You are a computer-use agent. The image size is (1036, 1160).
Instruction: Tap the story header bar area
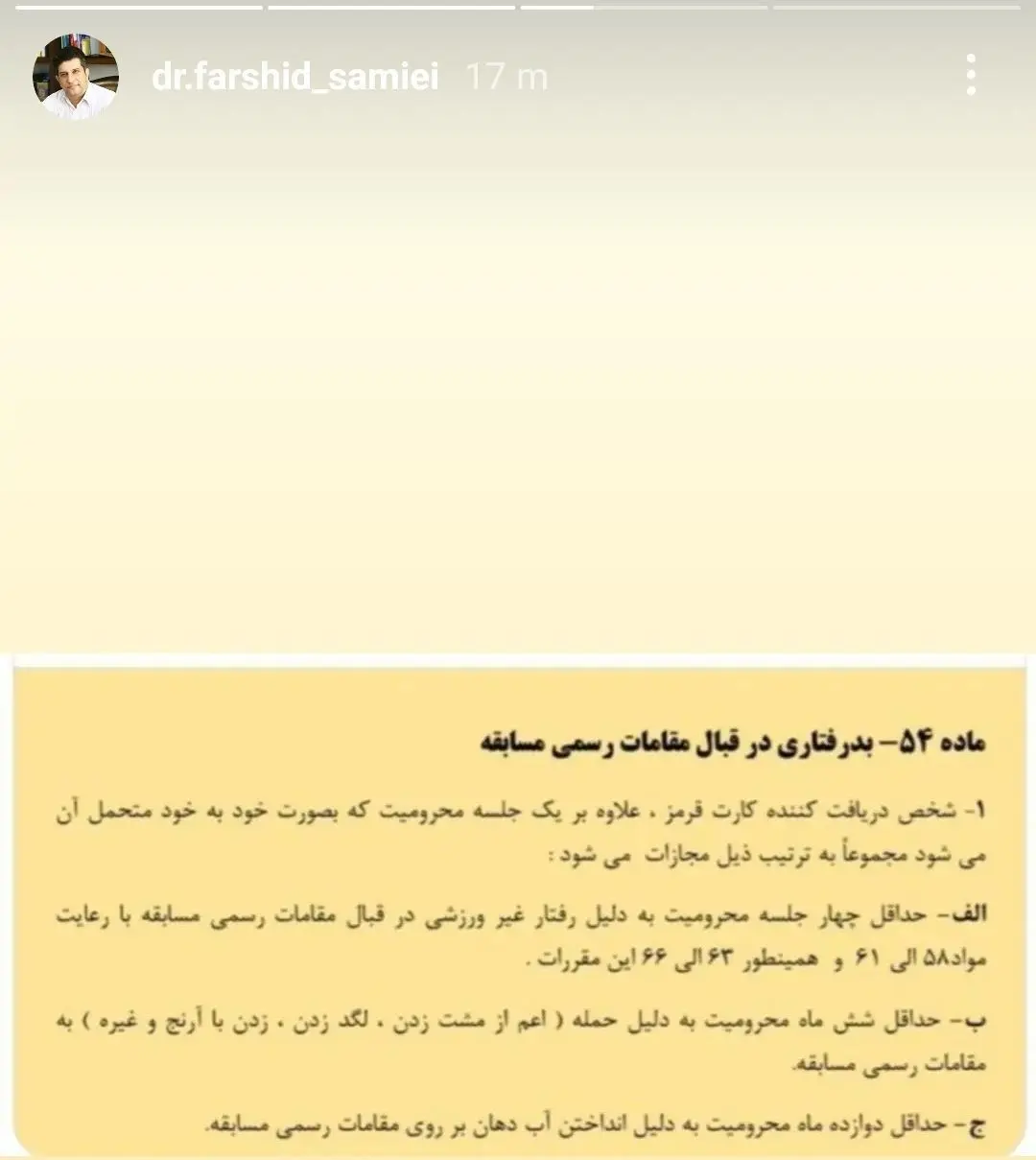(x=518, y=77)
